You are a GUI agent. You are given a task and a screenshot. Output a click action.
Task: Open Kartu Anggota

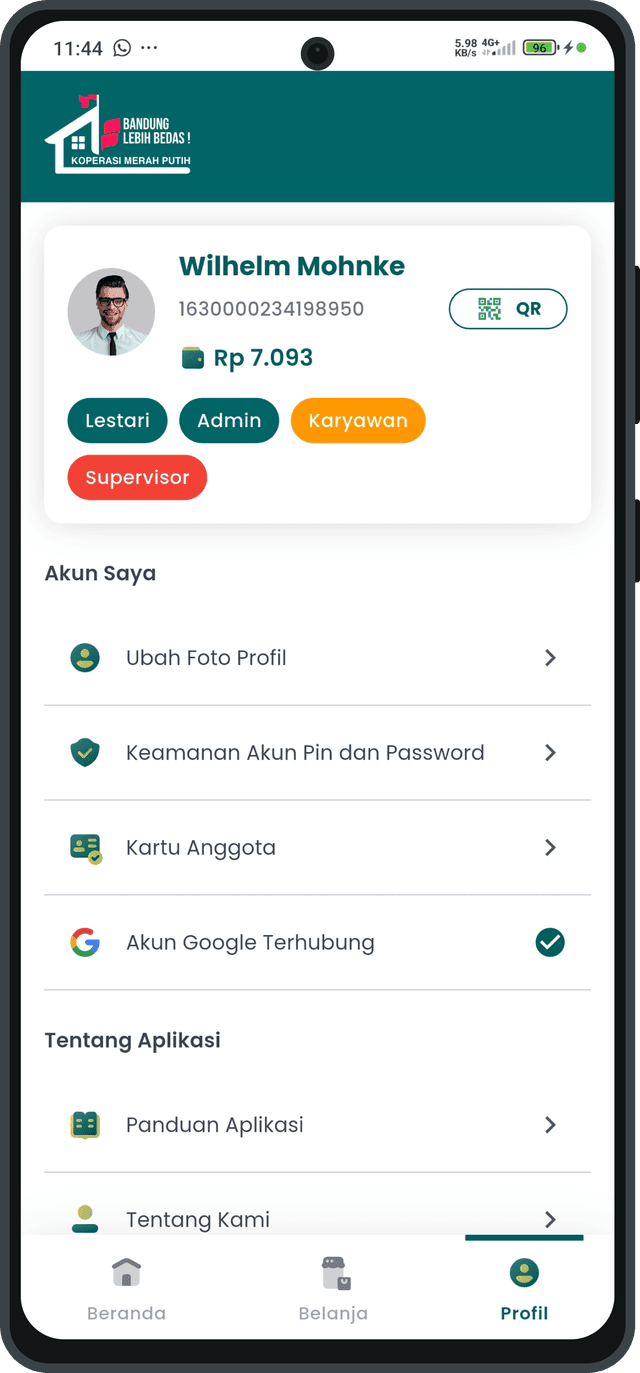317,848
